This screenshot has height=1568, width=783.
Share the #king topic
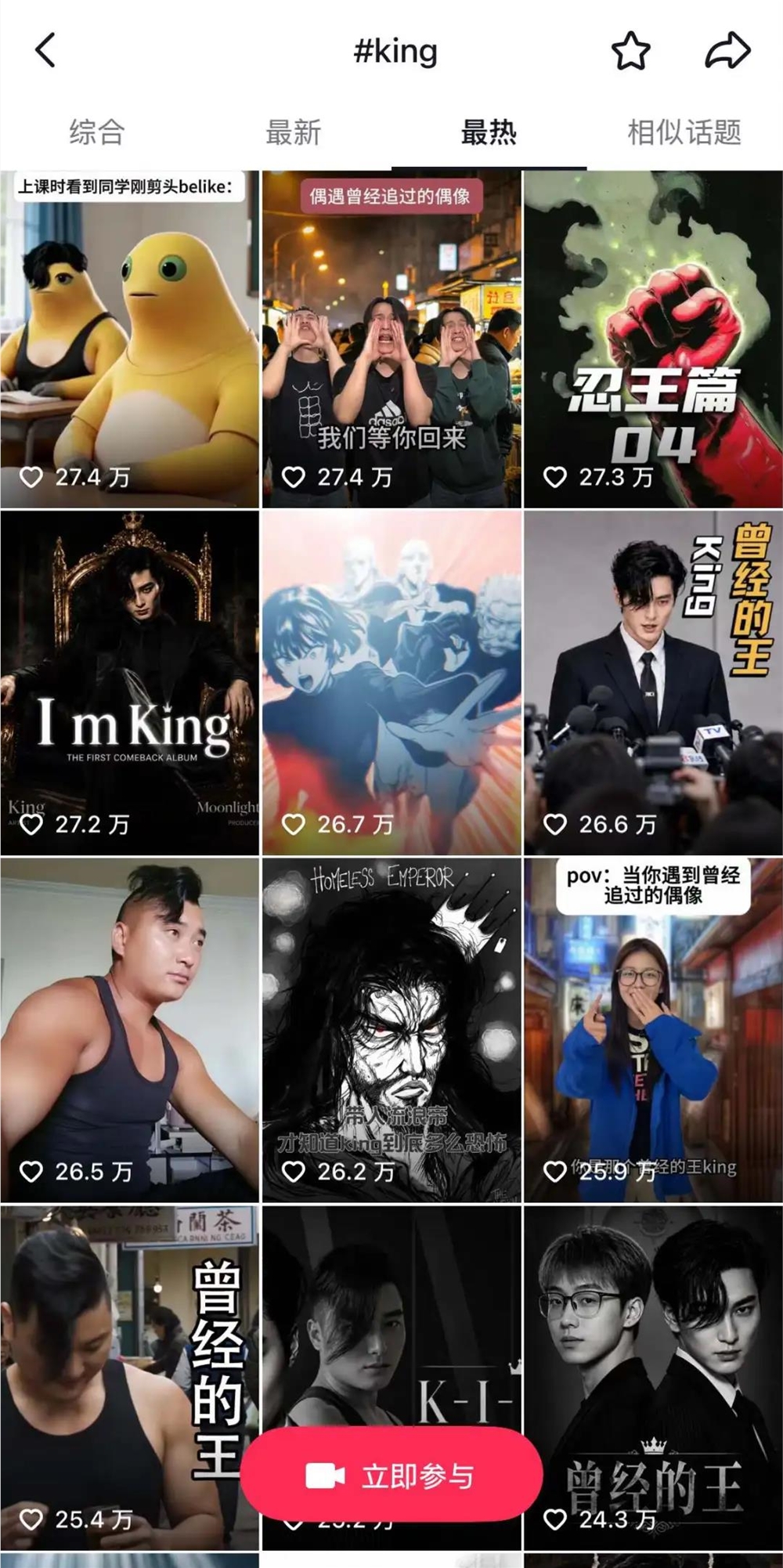coord(727,51)
